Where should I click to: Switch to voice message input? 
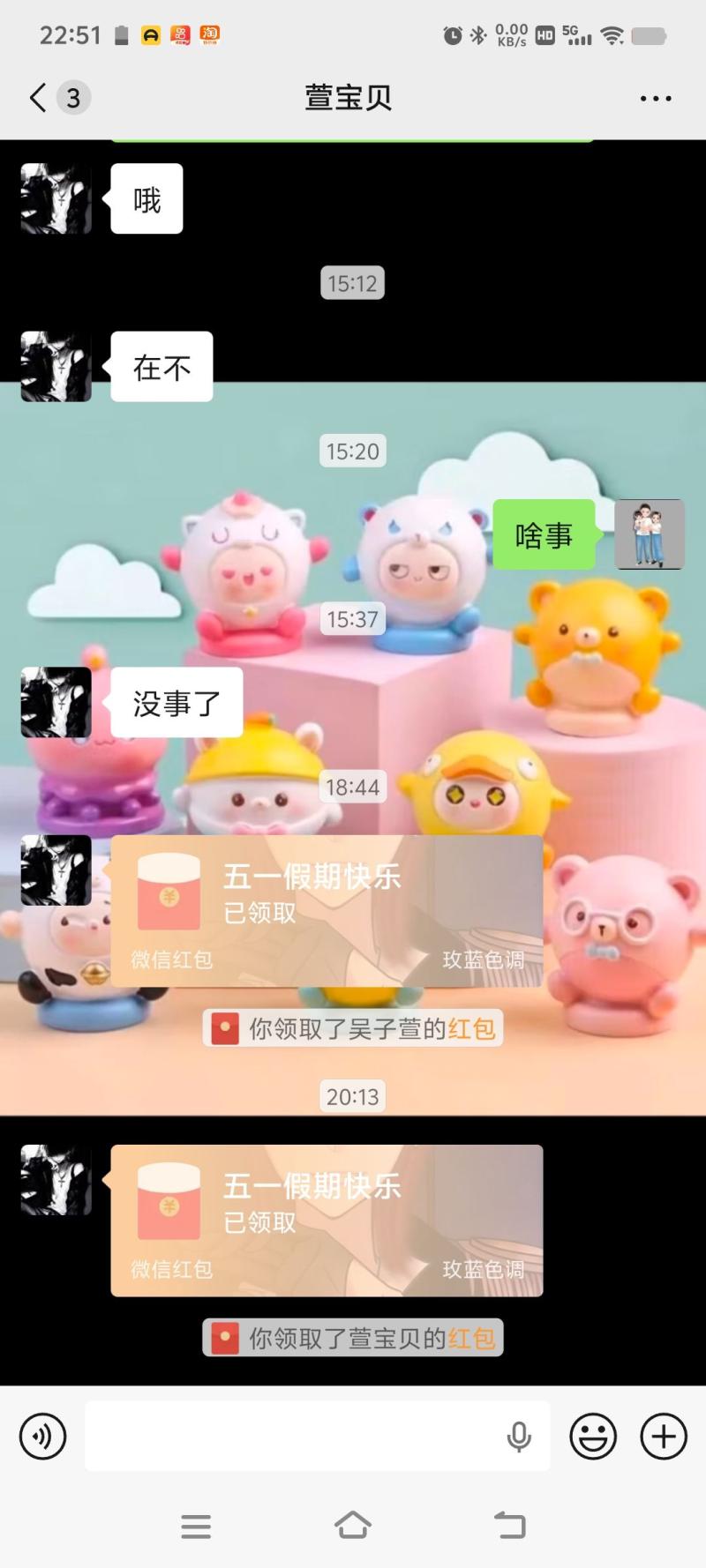click(42, 1436)
